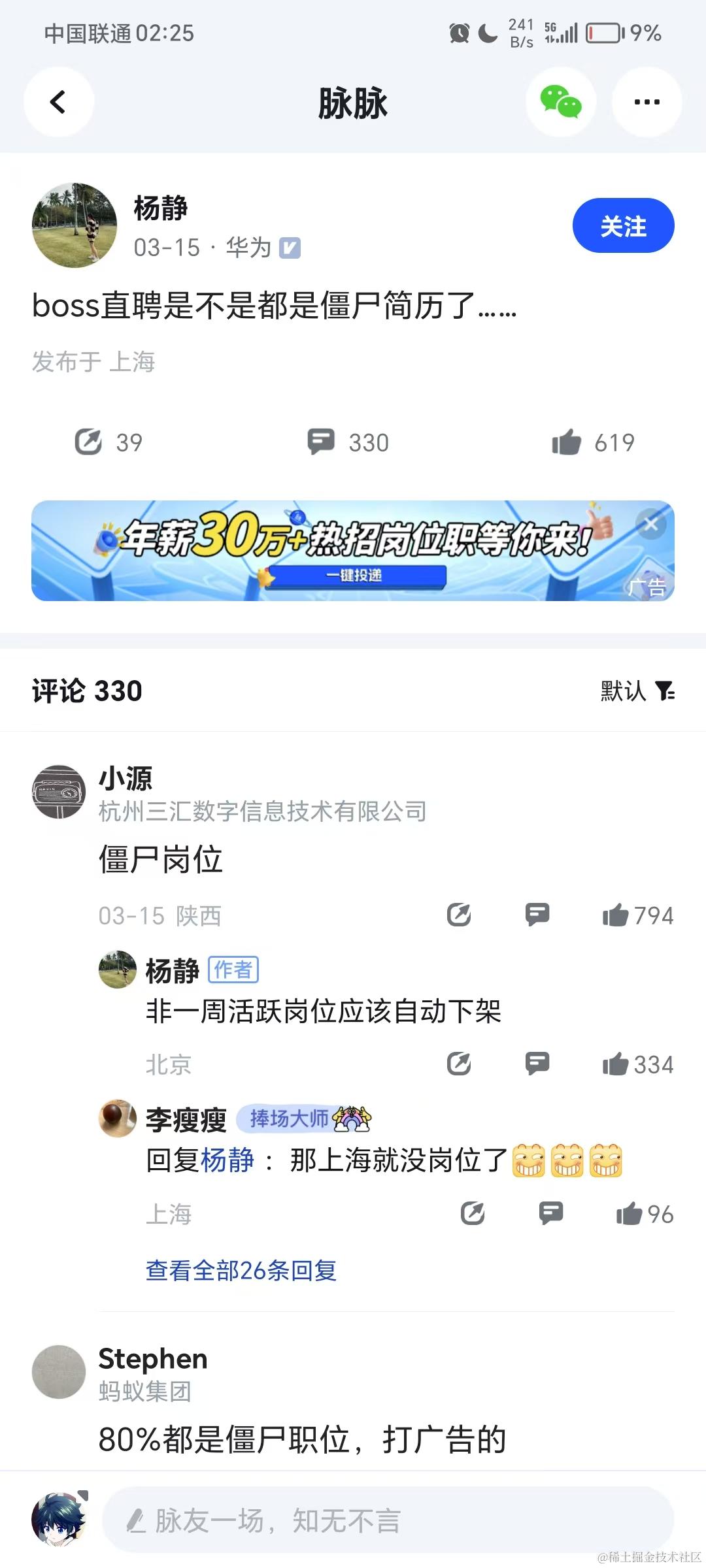View all 26 replies link
This screenshot has width=706, height=1568.
click(241, 1270)
